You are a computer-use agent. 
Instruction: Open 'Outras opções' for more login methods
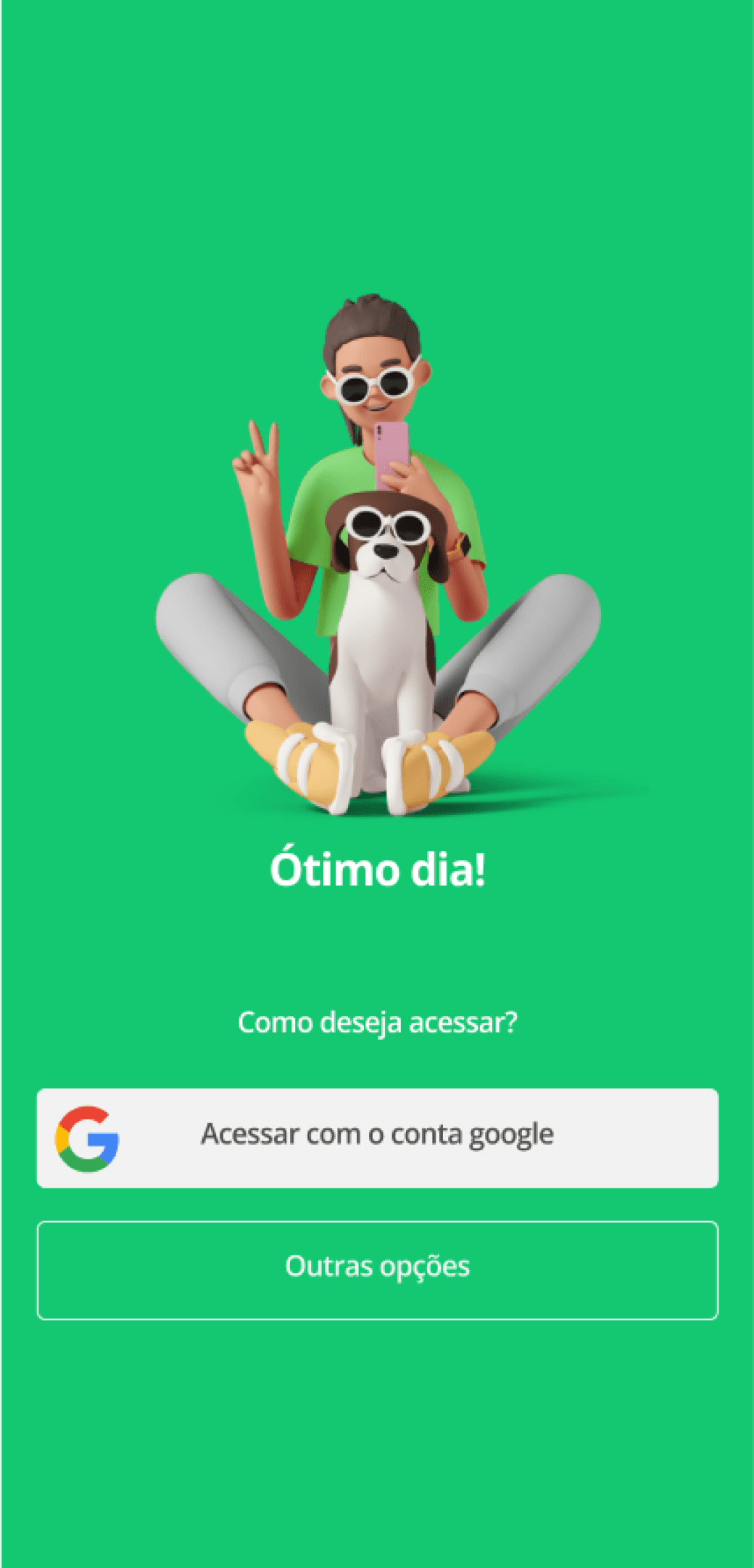(377, 1269)
